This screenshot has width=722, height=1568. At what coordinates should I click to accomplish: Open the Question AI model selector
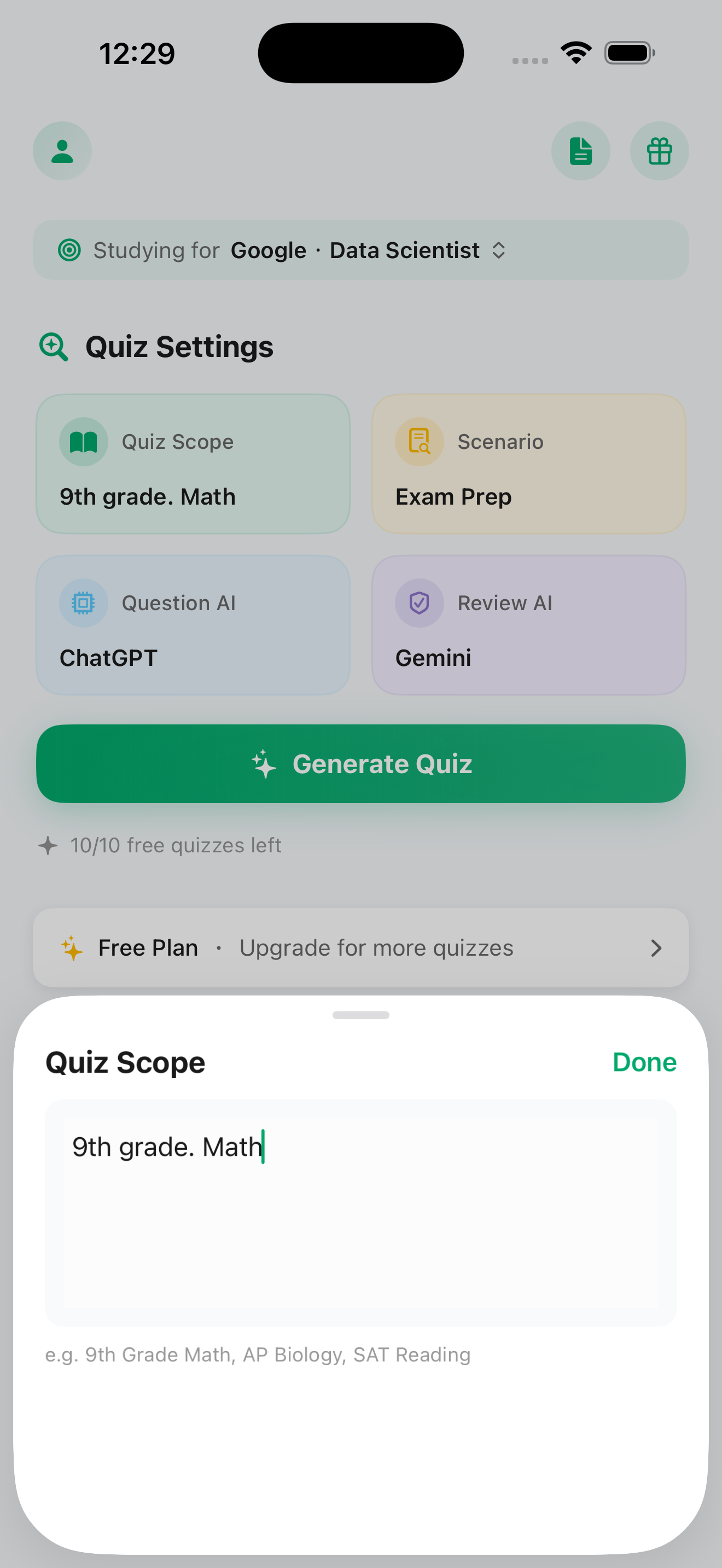pyautogui.click(x=193, y=624)
